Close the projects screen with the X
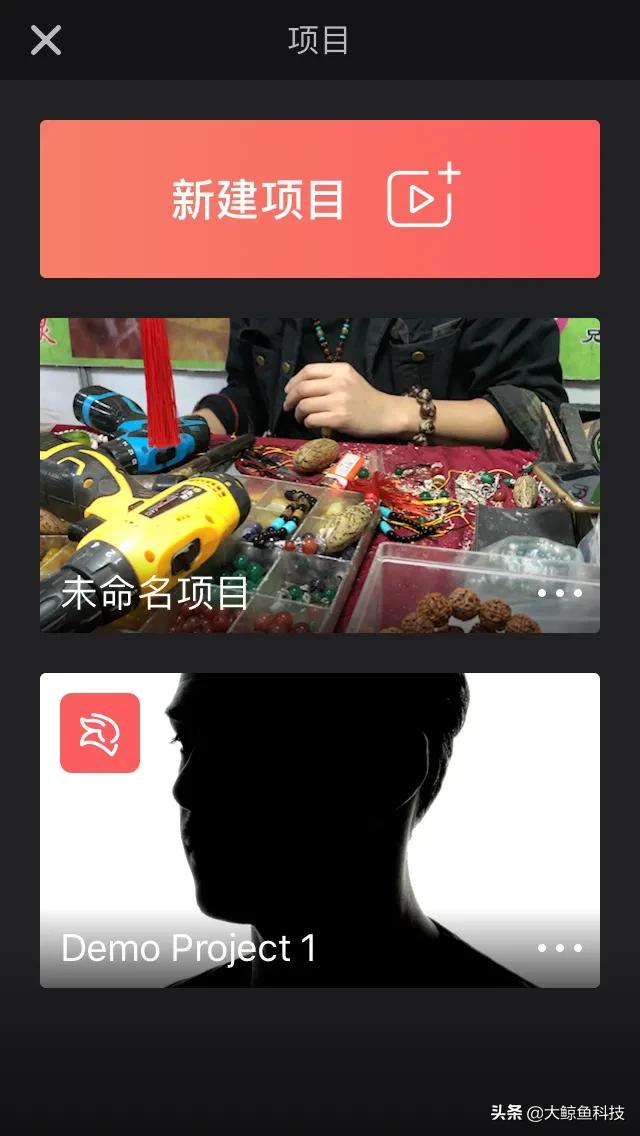The width and height of the screenshot is (640, 1136). click(46, 40)
